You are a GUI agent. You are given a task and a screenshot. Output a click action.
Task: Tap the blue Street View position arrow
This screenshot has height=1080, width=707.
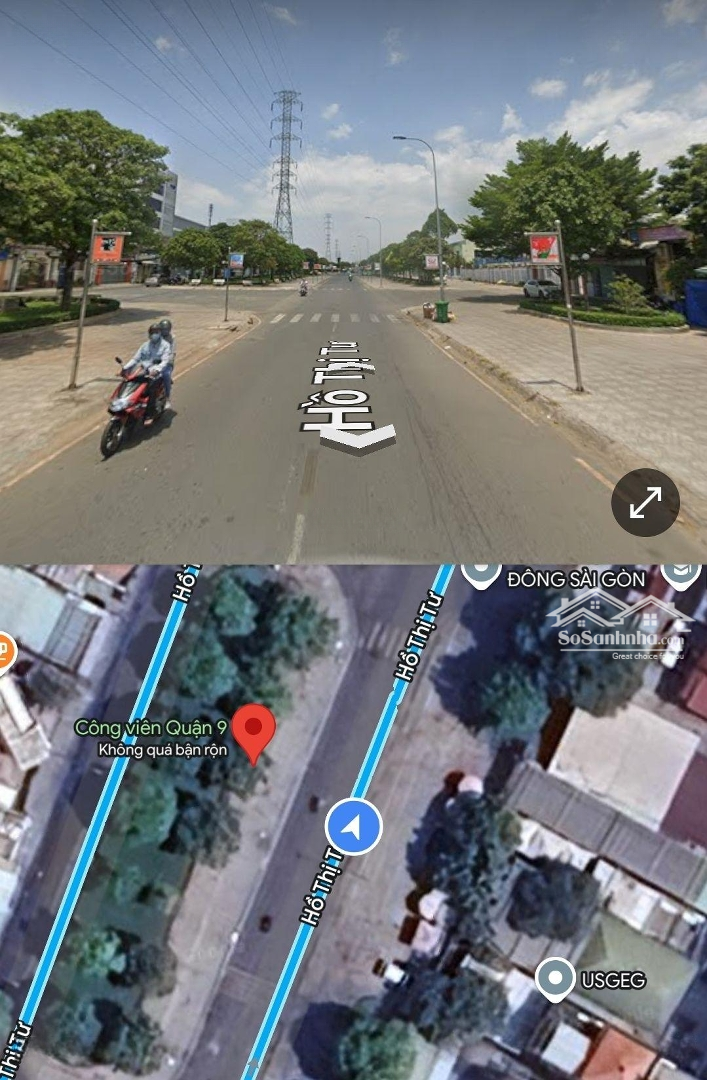coord(354,827)
